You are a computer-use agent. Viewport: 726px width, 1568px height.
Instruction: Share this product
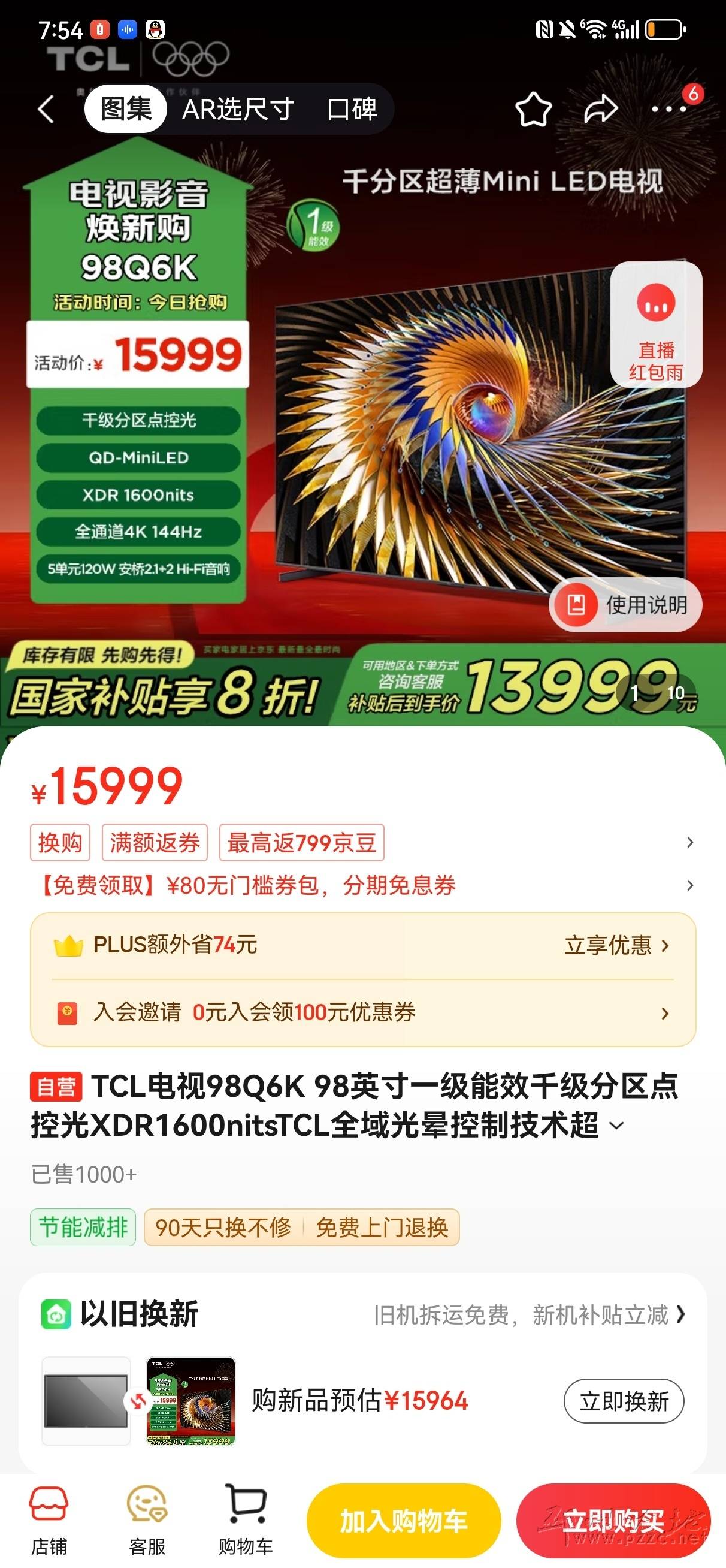600,110
